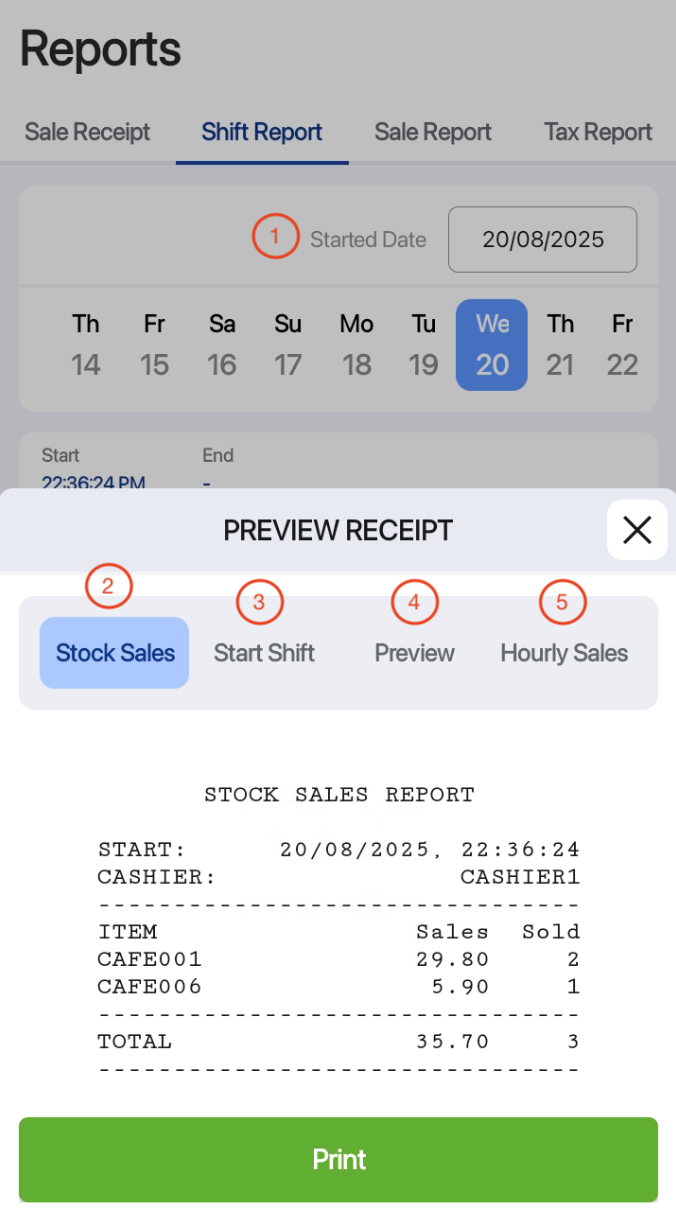Select Thursday 14 in the calendar strip
This screenshot has height=1218, width=676.
pos(86,345)
